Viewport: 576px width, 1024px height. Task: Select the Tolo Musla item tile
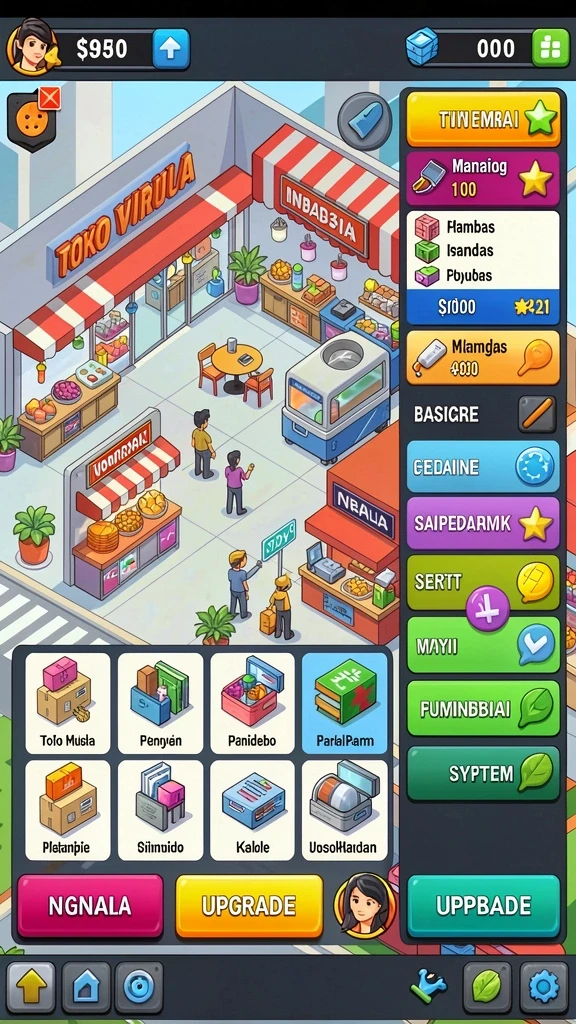[x=67, y=703]
